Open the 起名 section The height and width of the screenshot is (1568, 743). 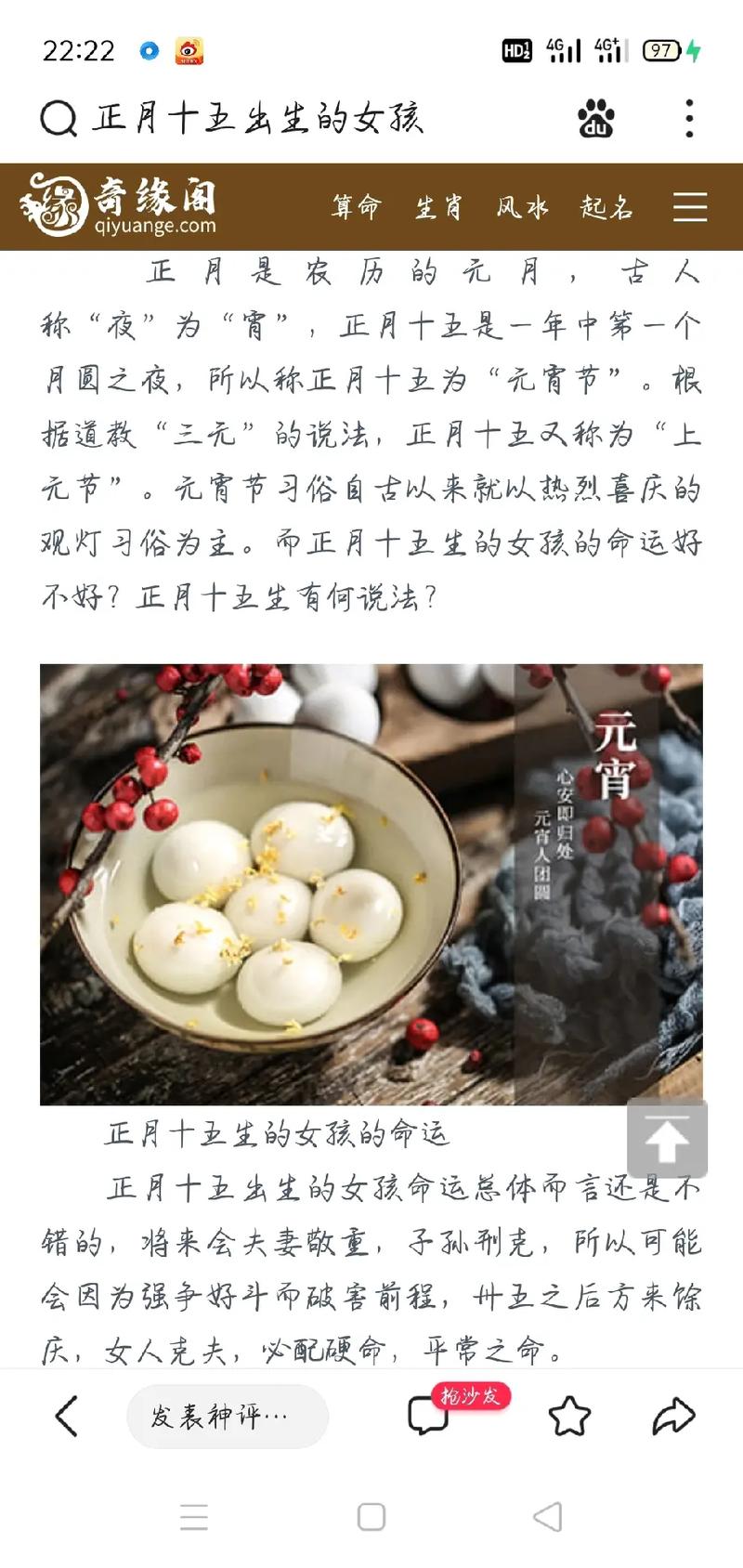tap(606, 207)
